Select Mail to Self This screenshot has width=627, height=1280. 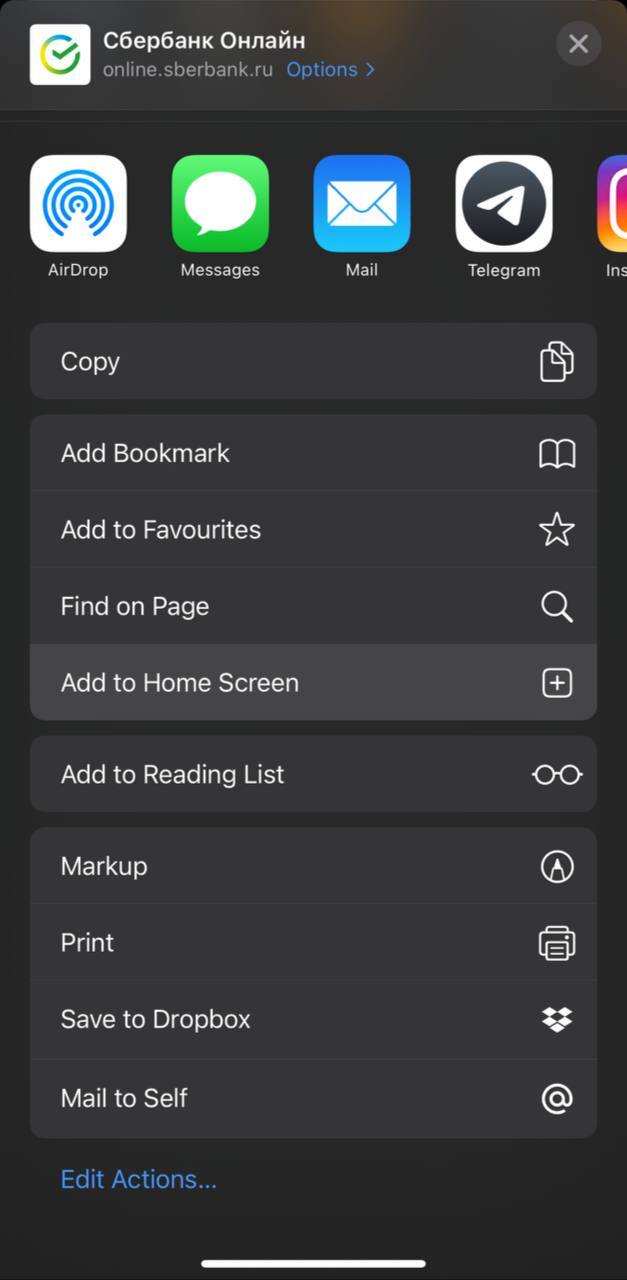[313, 1098]
